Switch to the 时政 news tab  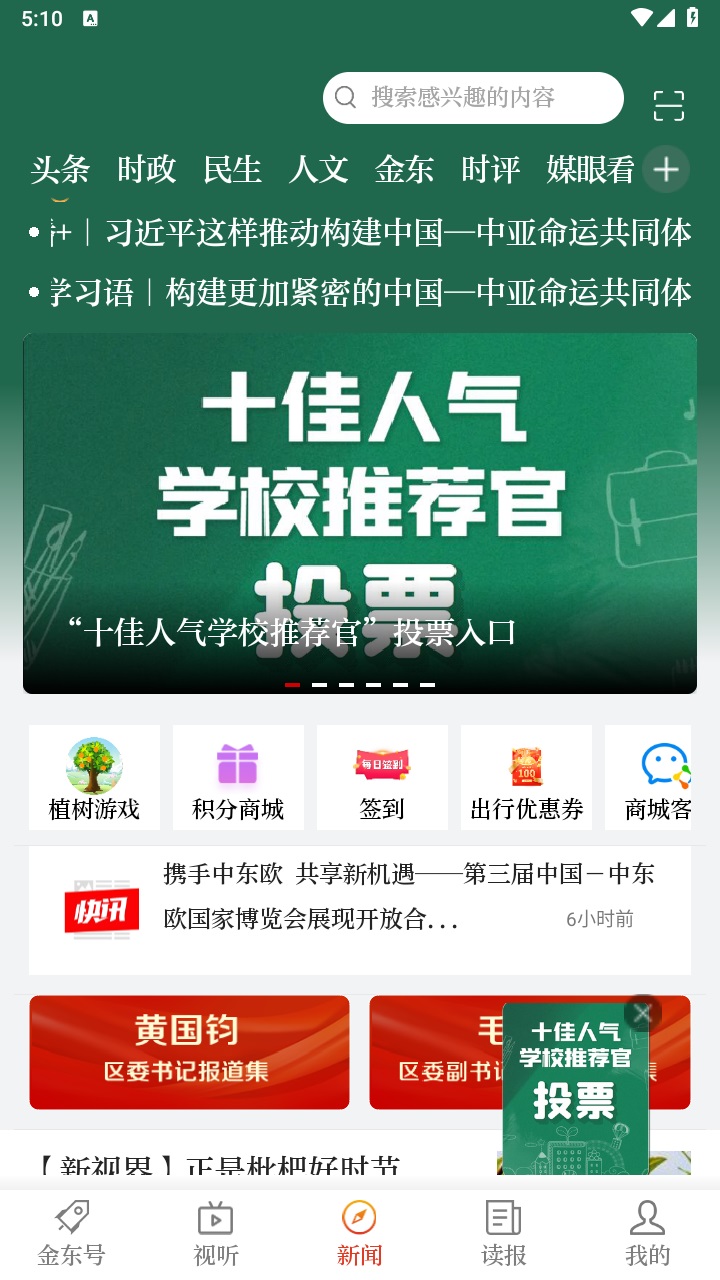(147, 170)
